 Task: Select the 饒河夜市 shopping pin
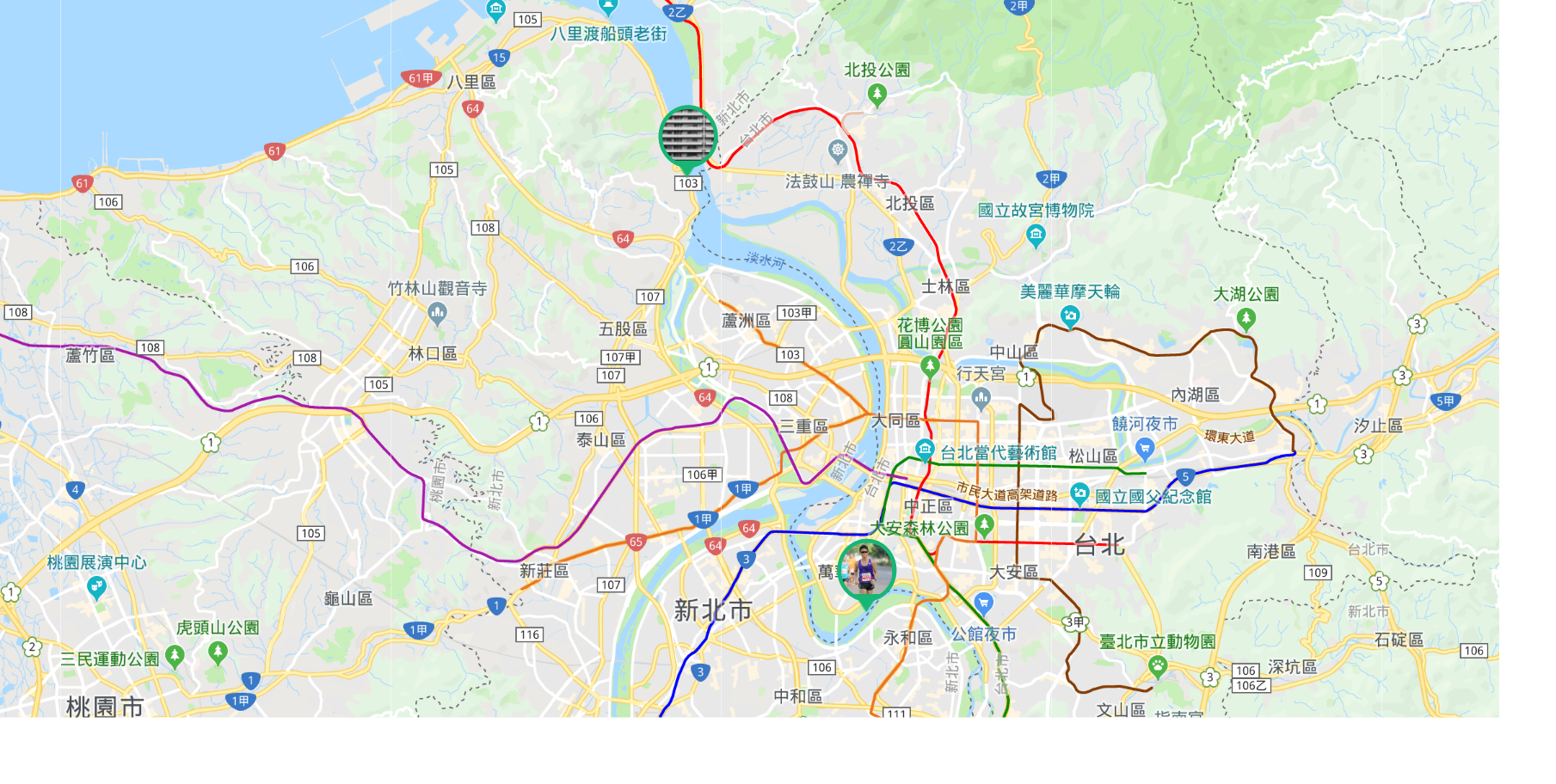pos(1144,447)
